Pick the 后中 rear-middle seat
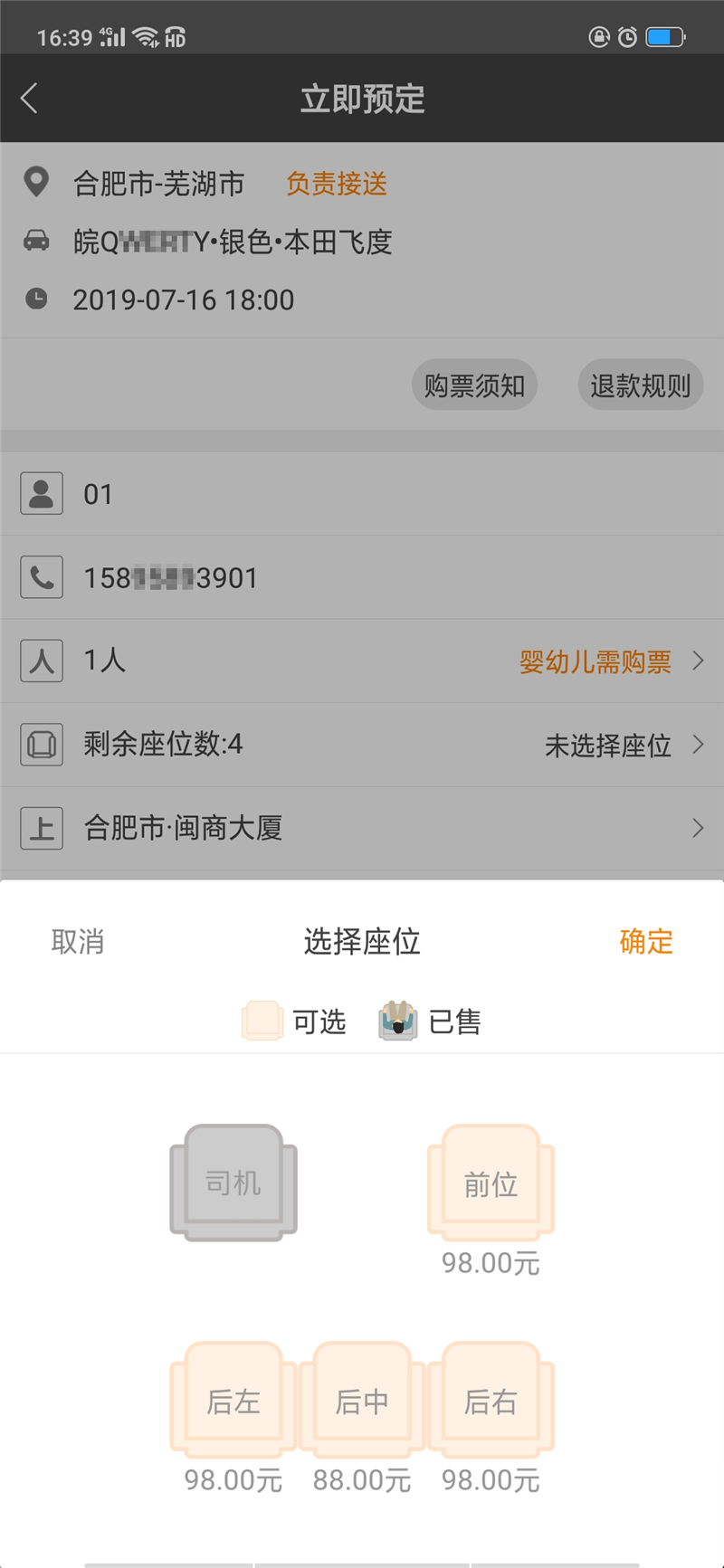Screen dimensions: 724x1568 click(x=362, y=1399)
